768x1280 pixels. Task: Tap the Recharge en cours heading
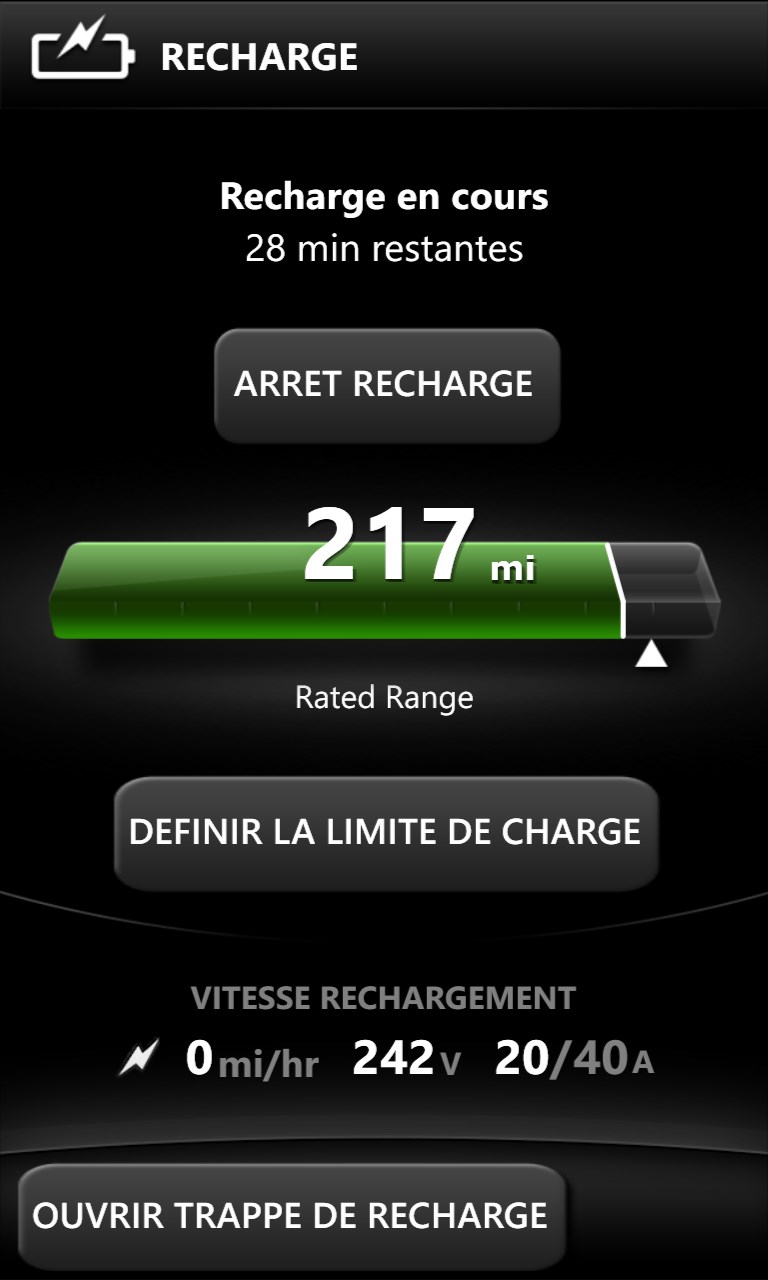click(x=384, y=197)
